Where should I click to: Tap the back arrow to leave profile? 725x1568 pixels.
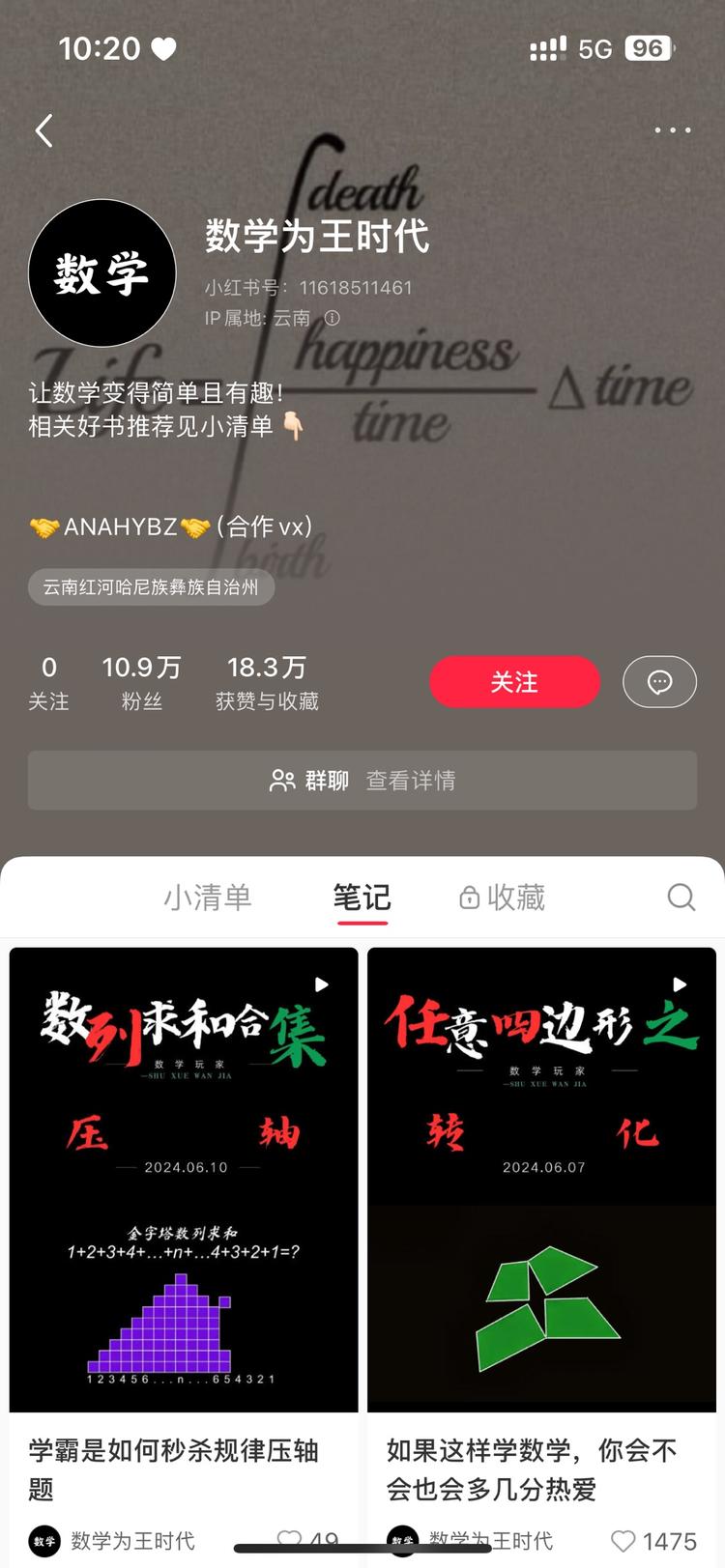pyautogui.click(x=43, y=129)
